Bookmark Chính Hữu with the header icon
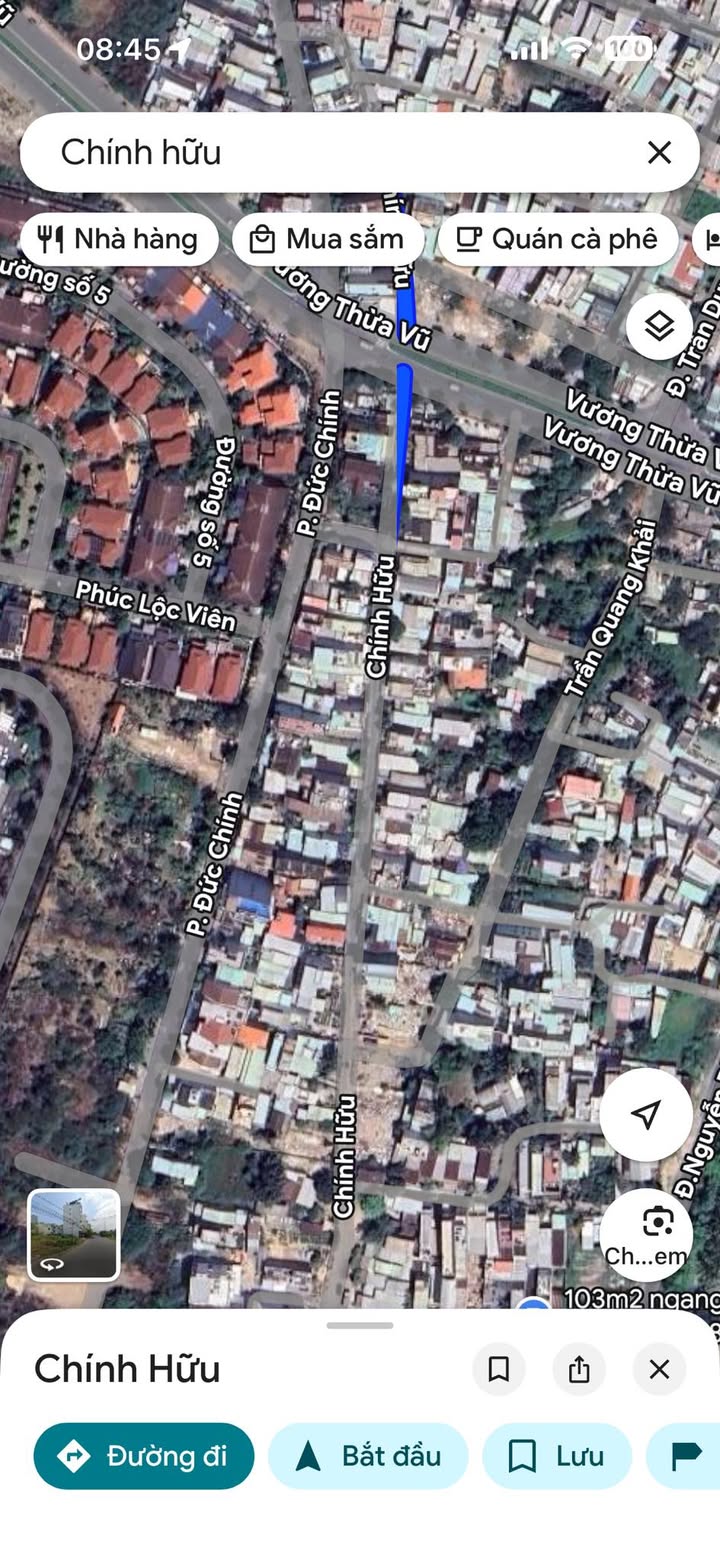Screen dimensions: 720x1560 (499, 1369)
